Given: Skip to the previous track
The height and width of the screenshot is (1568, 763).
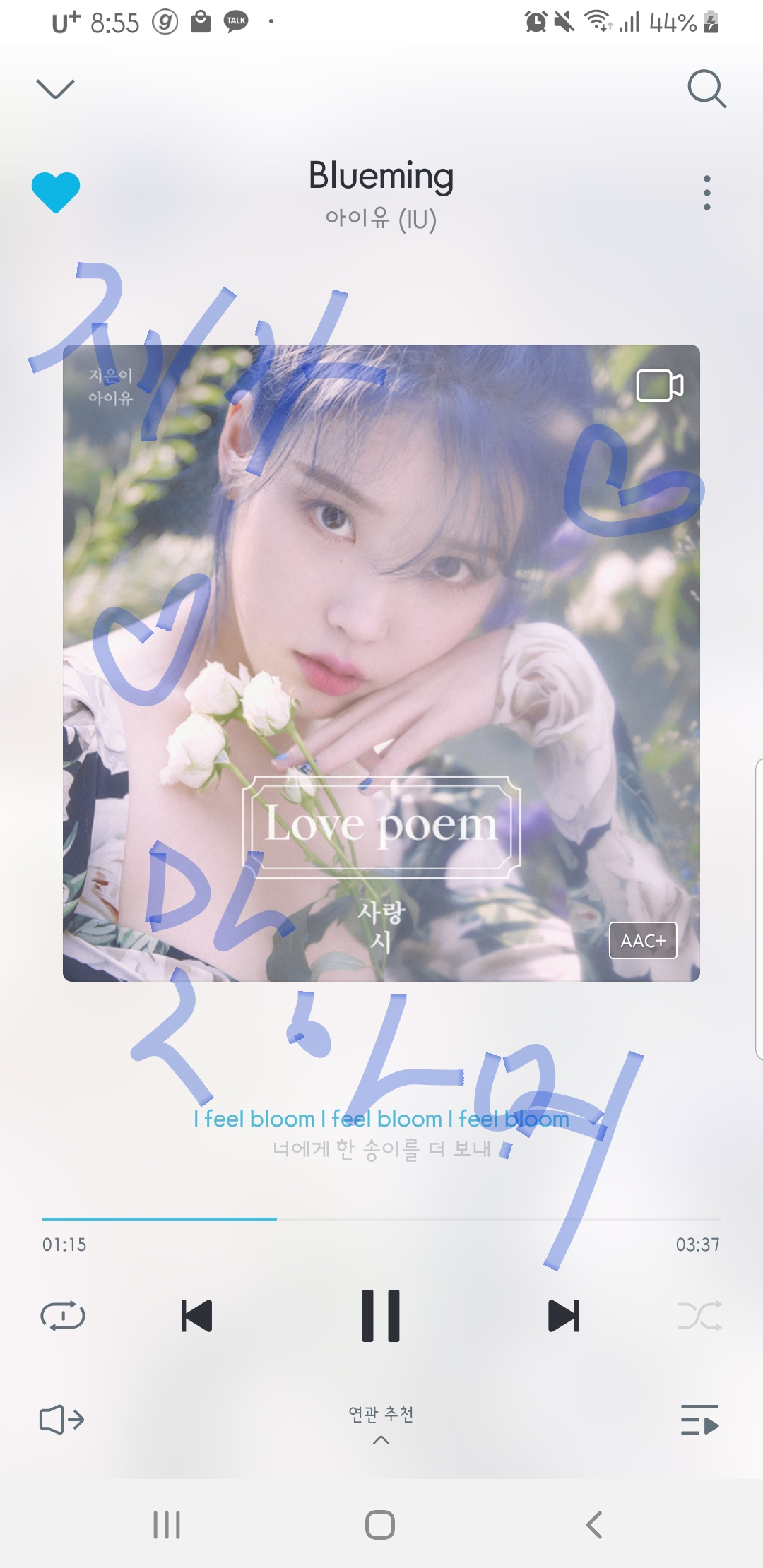Looking at the screenshot, I should (197, 1316).
